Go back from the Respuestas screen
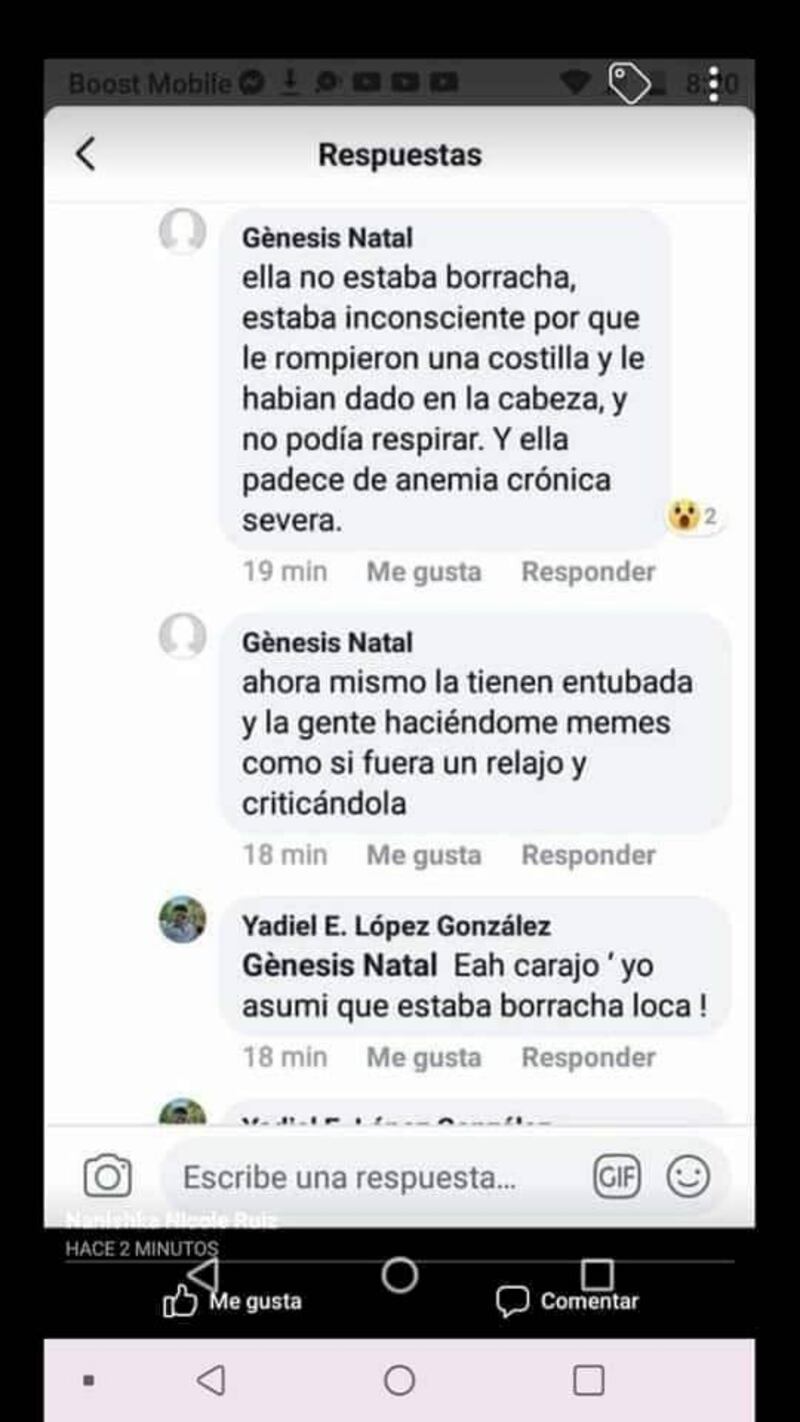Screen dimensions: 800x1422 (x=86, y=154)
